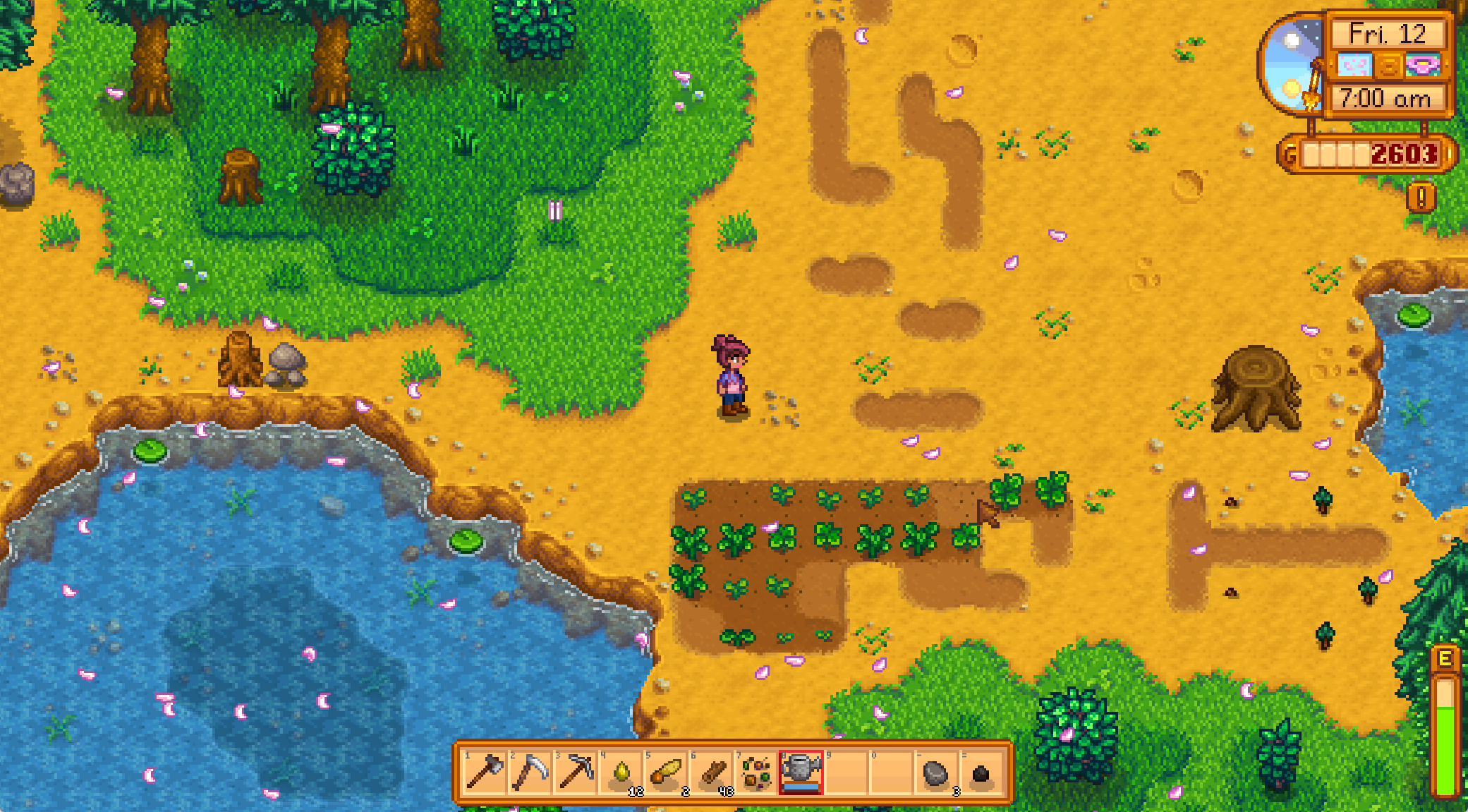The width and height of the screenshot is (1468, 812).
Task: Equip the scythe from the hotbar
Action: [530, 772]
